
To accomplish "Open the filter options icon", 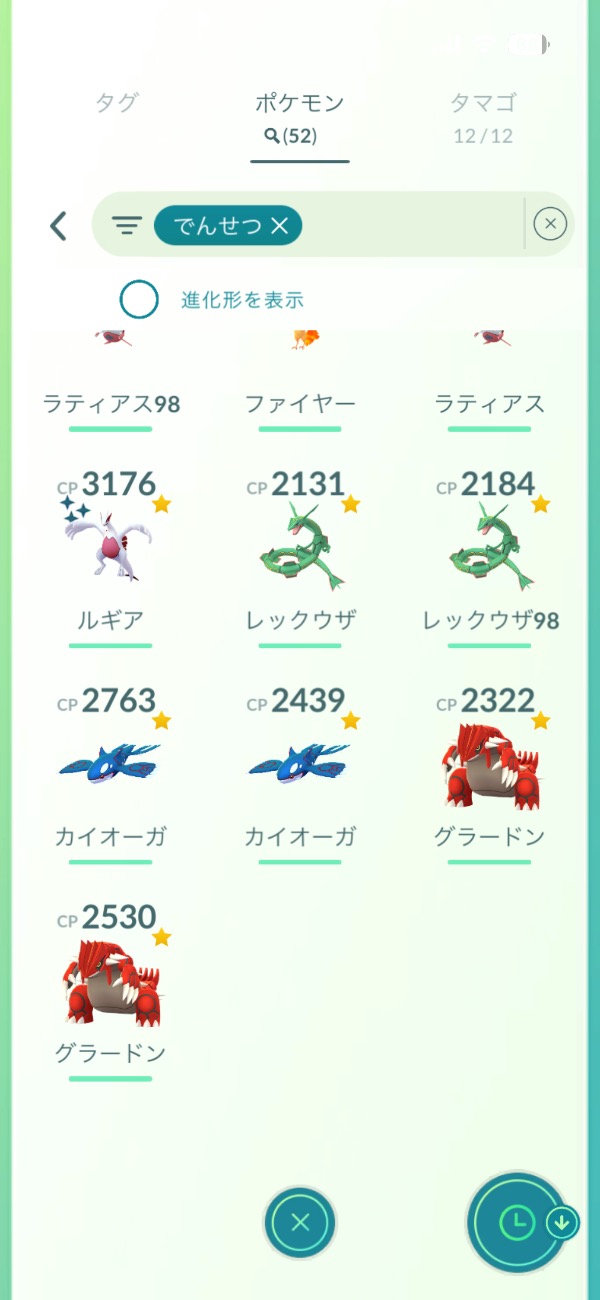I will [126, 226].
